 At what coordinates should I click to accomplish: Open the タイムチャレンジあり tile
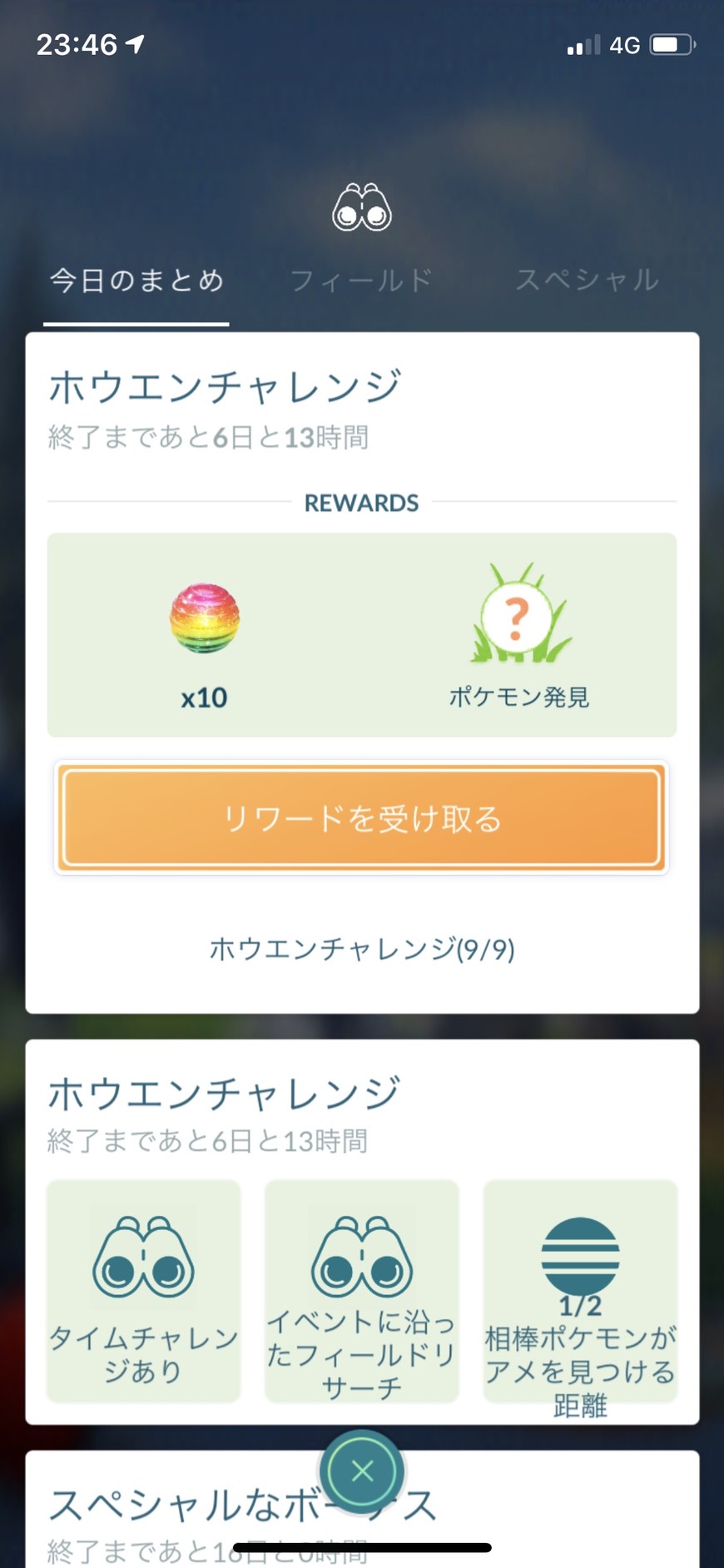click(x=143, y=1290)
